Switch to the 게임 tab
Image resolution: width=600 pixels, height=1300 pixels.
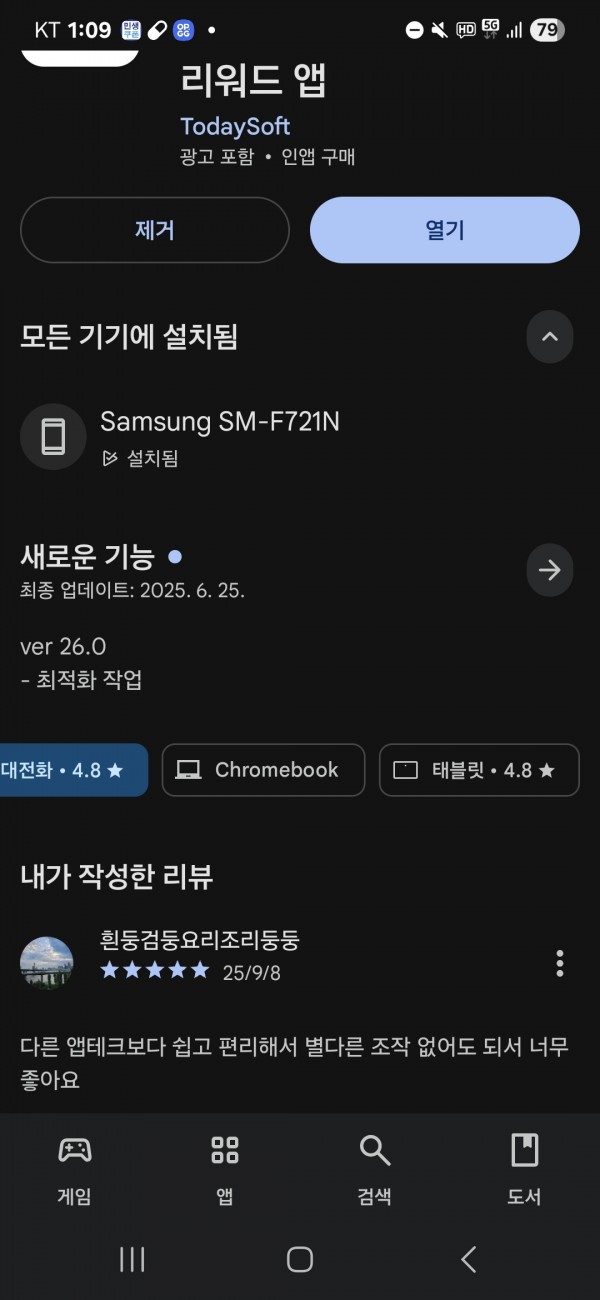point(75,1168)
